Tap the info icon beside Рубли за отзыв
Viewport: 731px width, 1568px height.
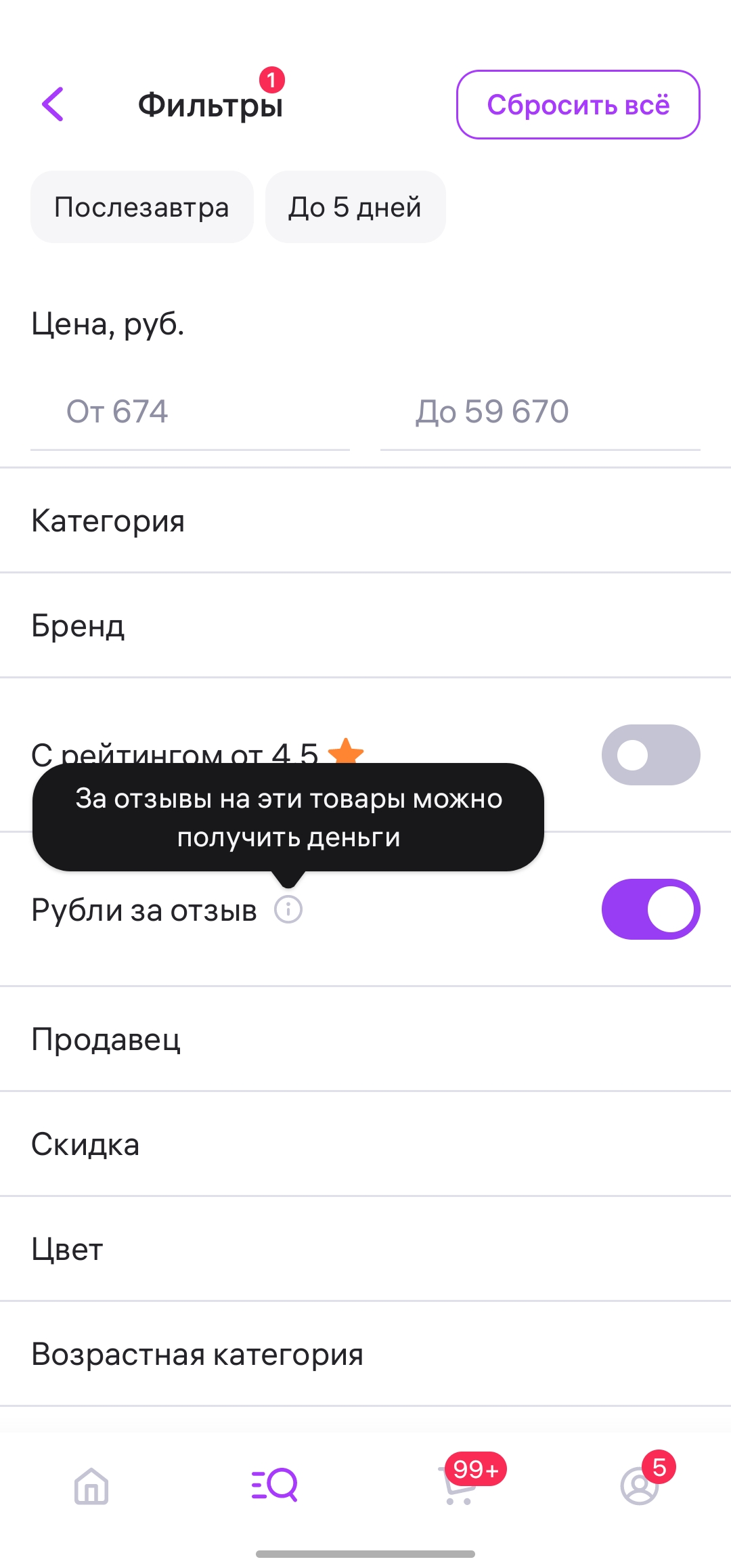coord(288,909)
